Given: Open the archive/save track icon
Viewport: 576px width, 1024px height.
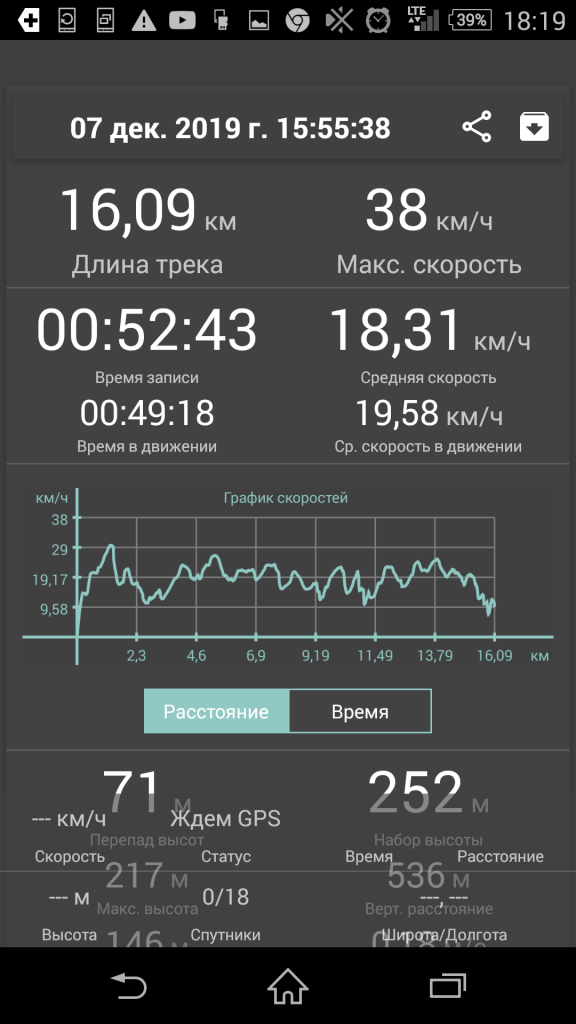Looking at the screenshot, I should [x=534, y=127].
